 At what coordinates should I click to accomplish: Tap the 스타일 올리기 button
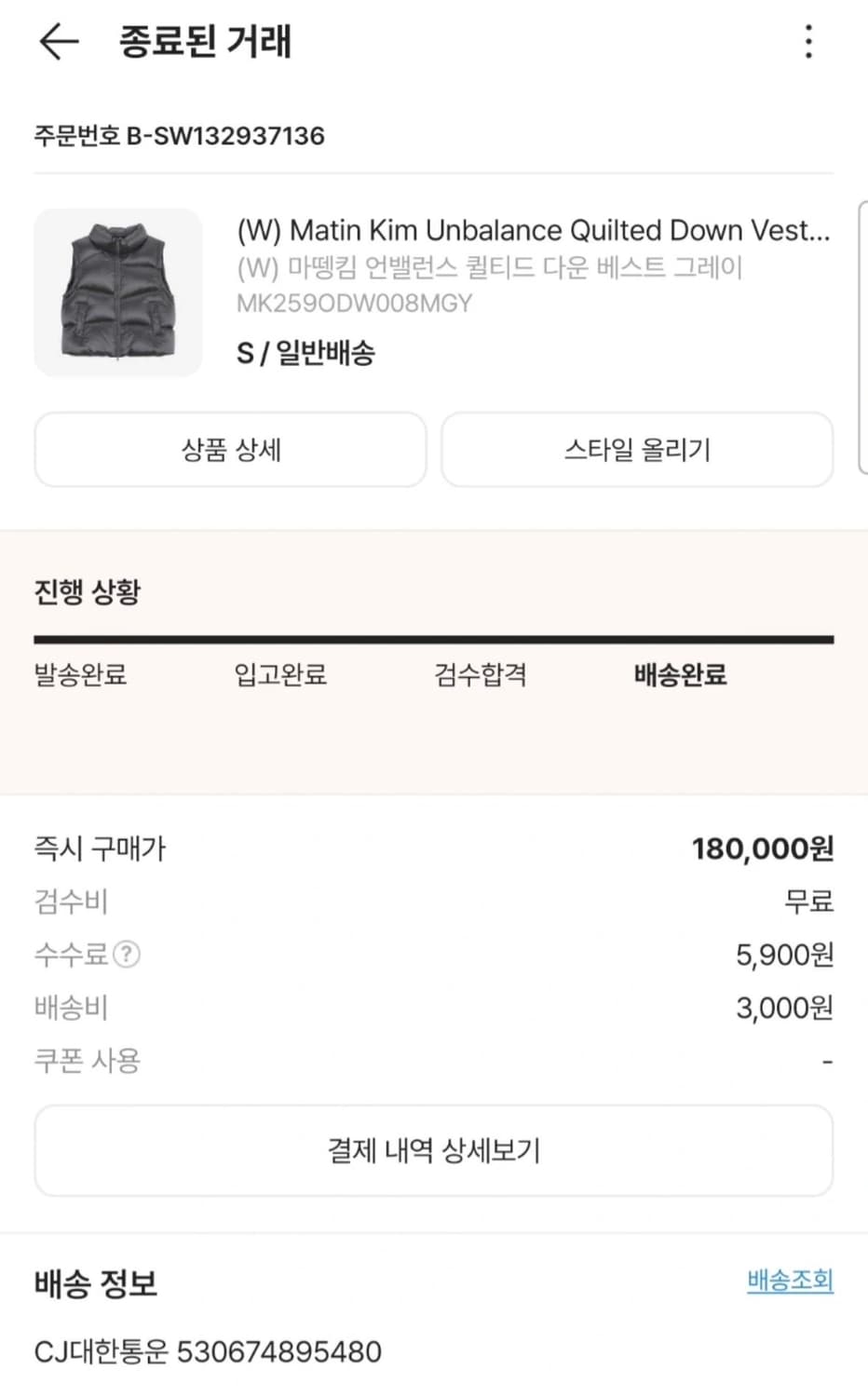(637, 450)
